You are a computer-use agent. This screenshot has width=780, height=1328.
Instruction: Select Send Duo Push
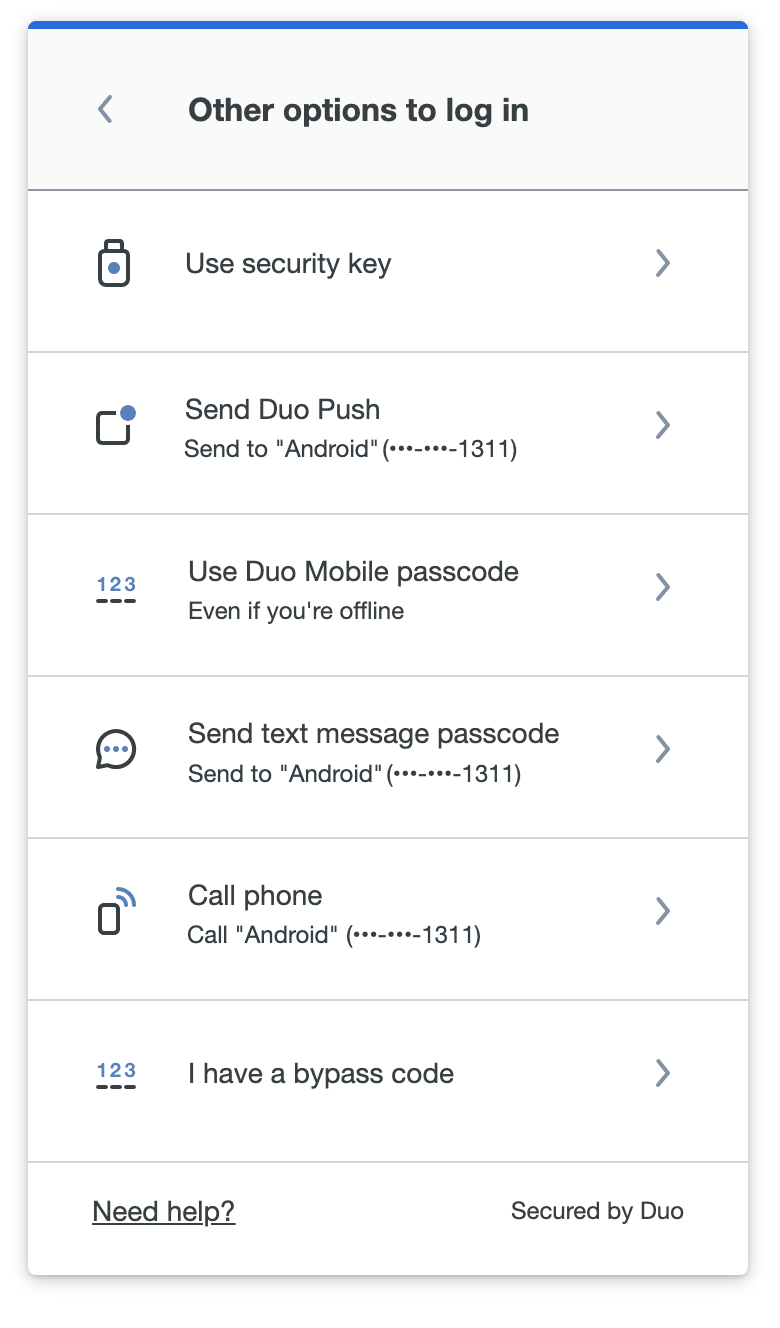click(387, 426)
